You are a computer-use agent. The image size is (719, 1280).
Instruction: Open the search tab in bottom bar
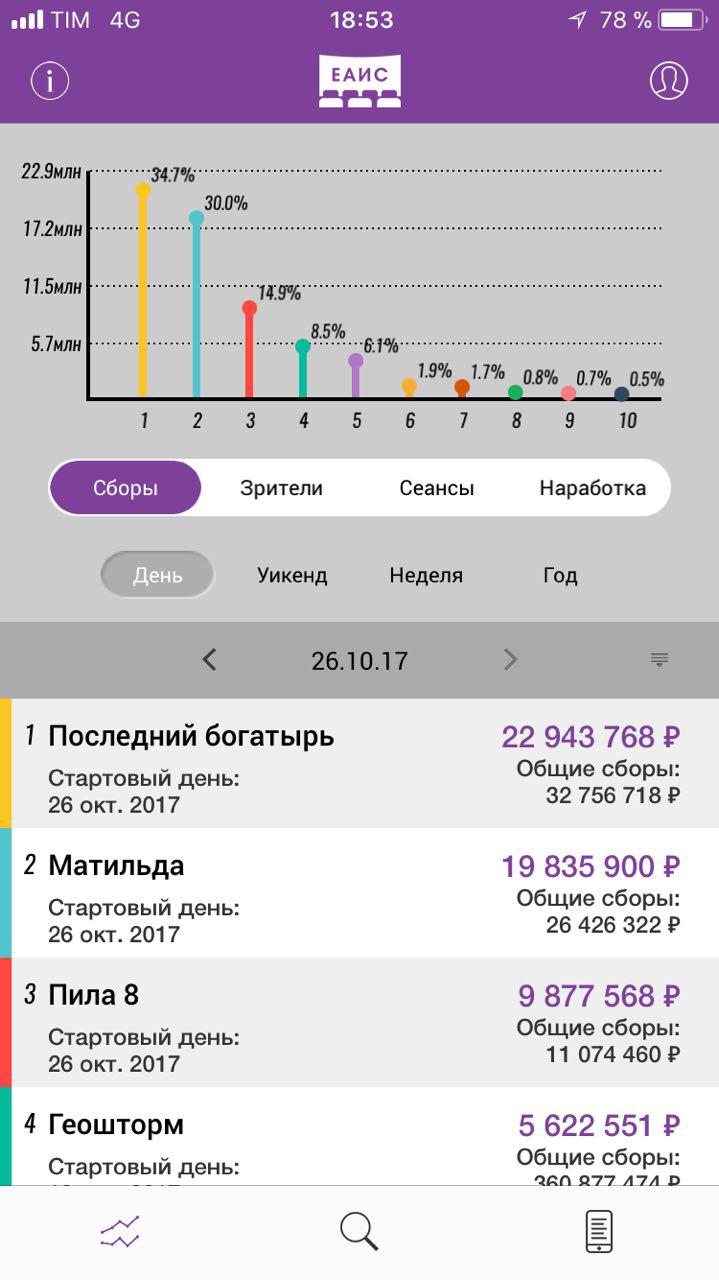(x=359, y=1232)
